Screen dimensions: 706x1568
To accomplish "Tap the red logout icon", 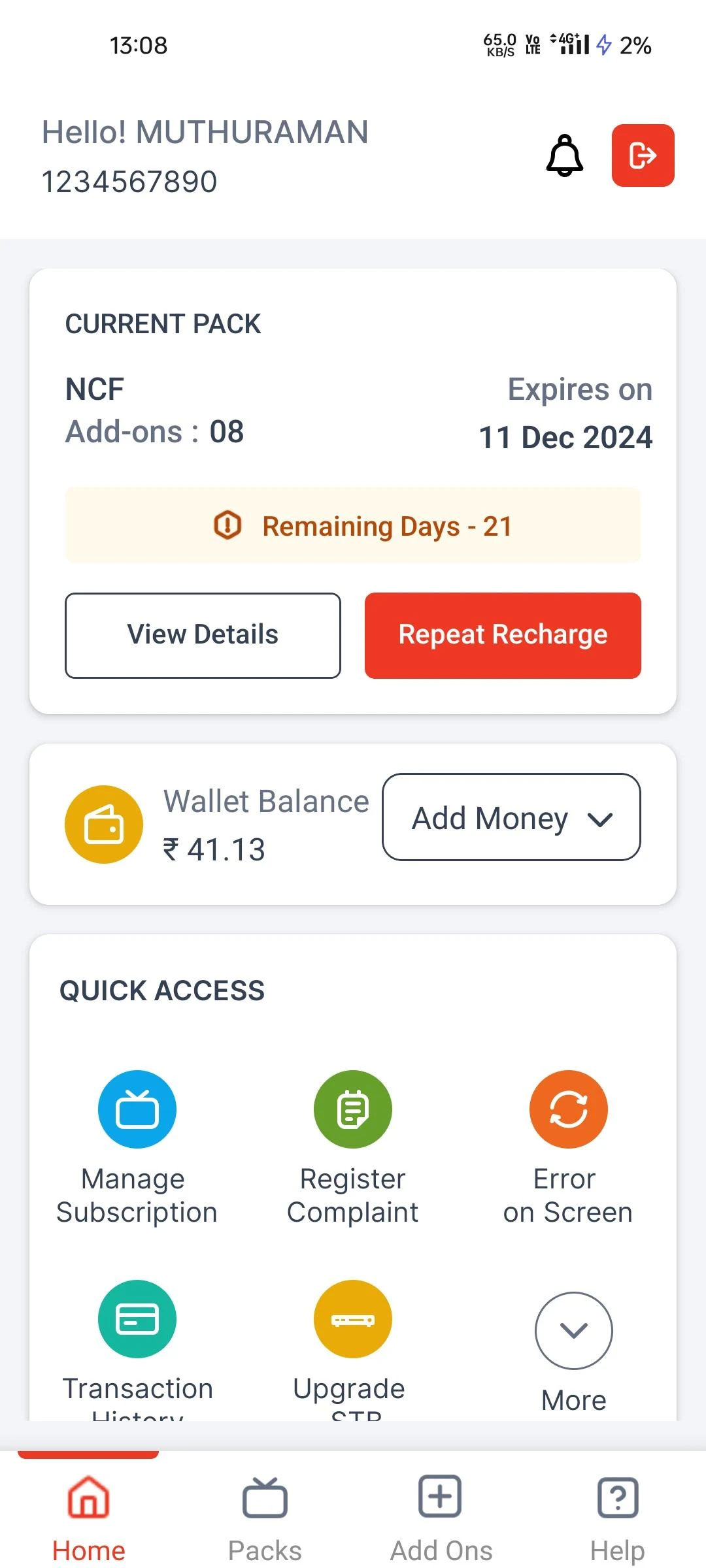I will (643, 155).
